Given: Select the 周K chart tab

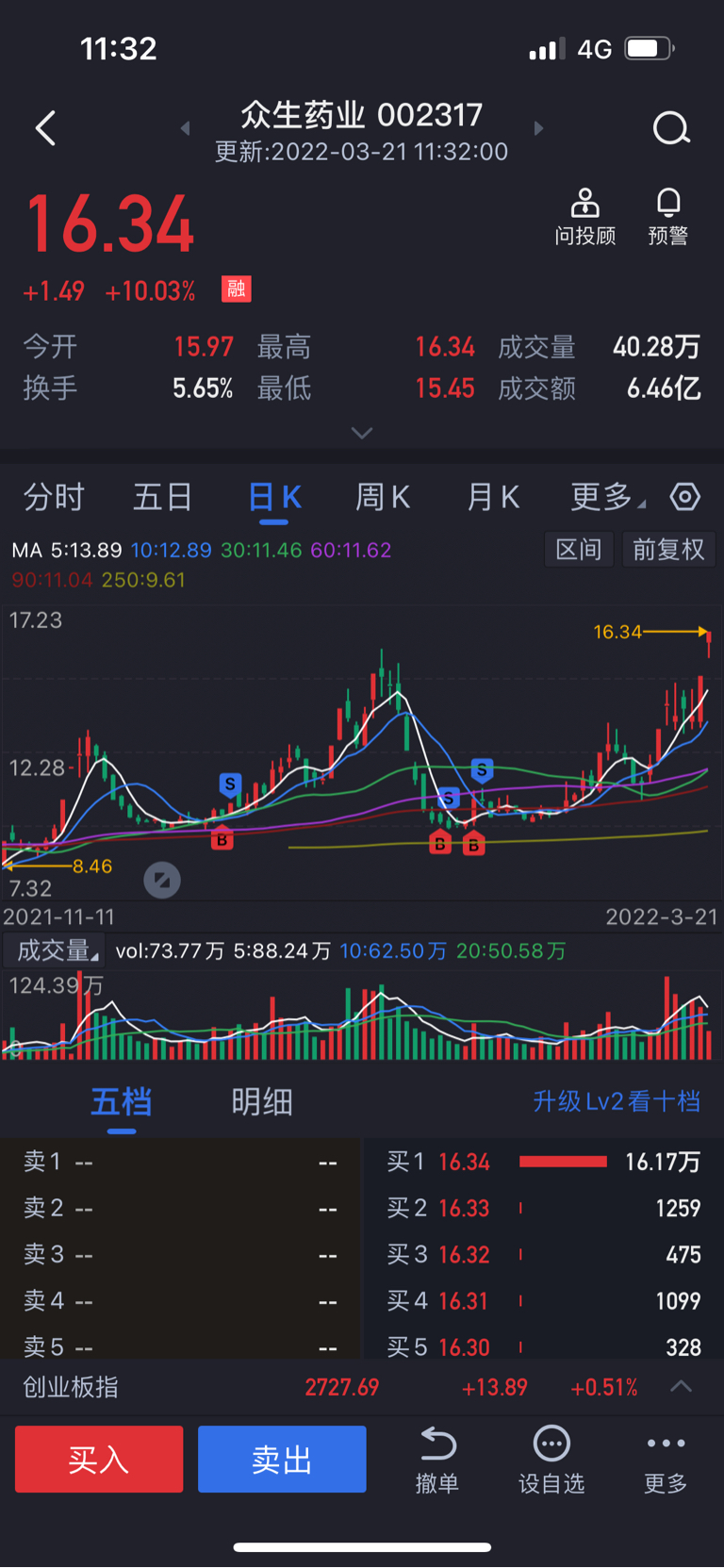Looking at the screenshot, I should click(x=383, y=497).
